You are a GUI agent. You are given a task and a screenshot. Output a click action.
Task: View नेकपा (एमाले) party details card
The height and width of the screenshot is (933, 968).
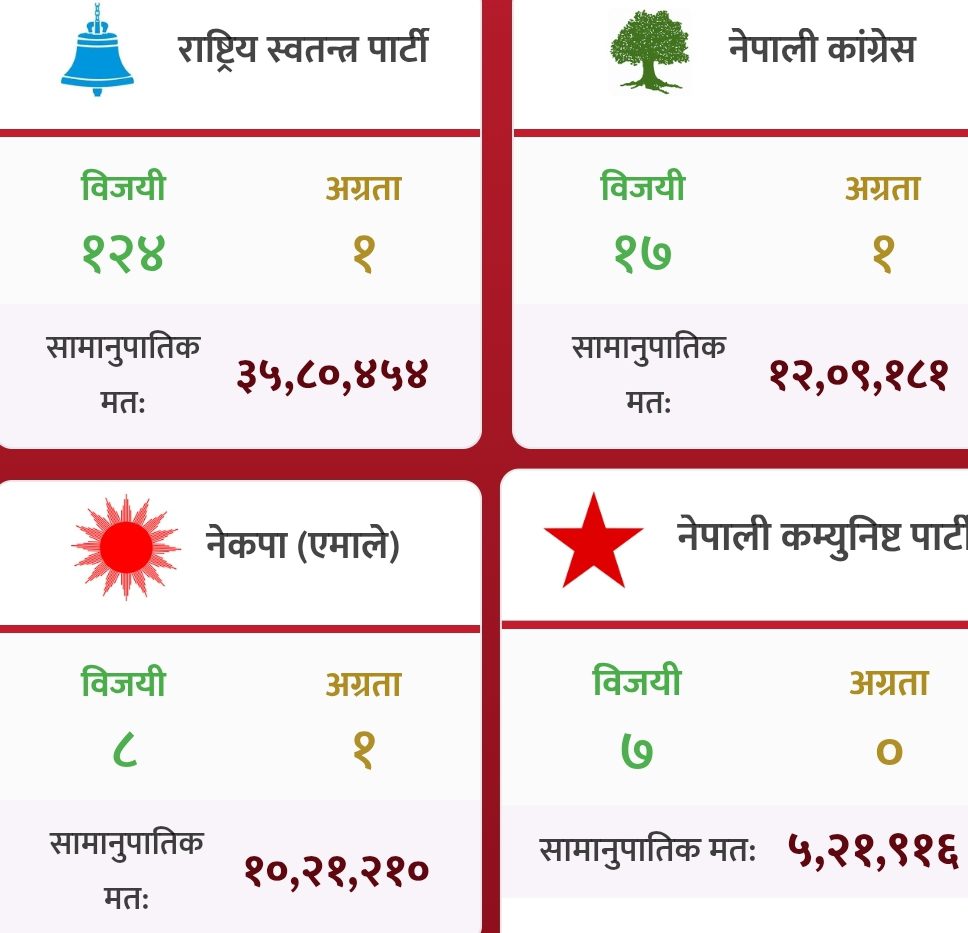302,546
